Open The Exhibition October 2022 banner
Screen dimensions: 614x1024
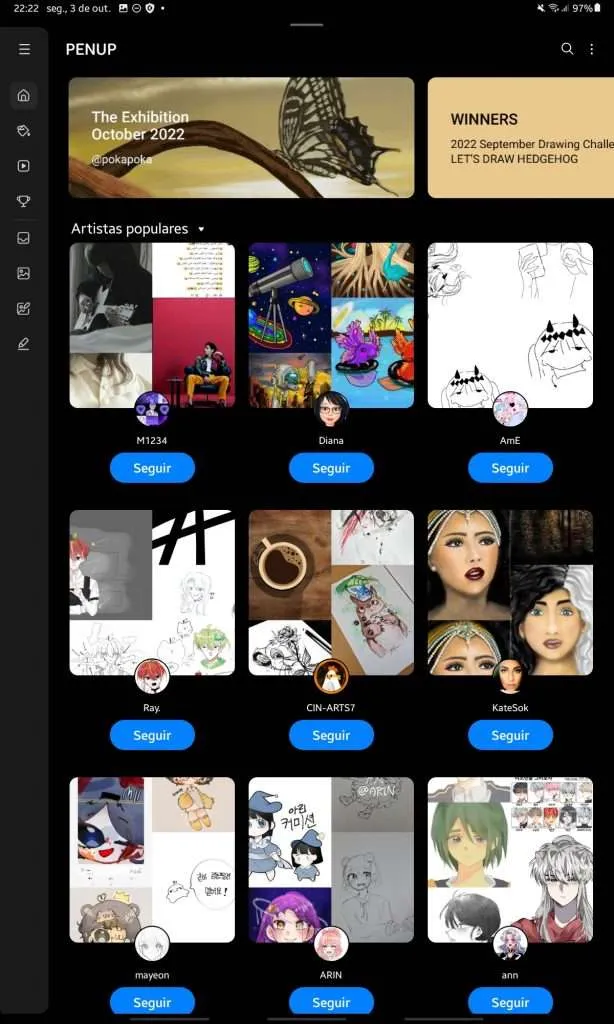point(242,137)
